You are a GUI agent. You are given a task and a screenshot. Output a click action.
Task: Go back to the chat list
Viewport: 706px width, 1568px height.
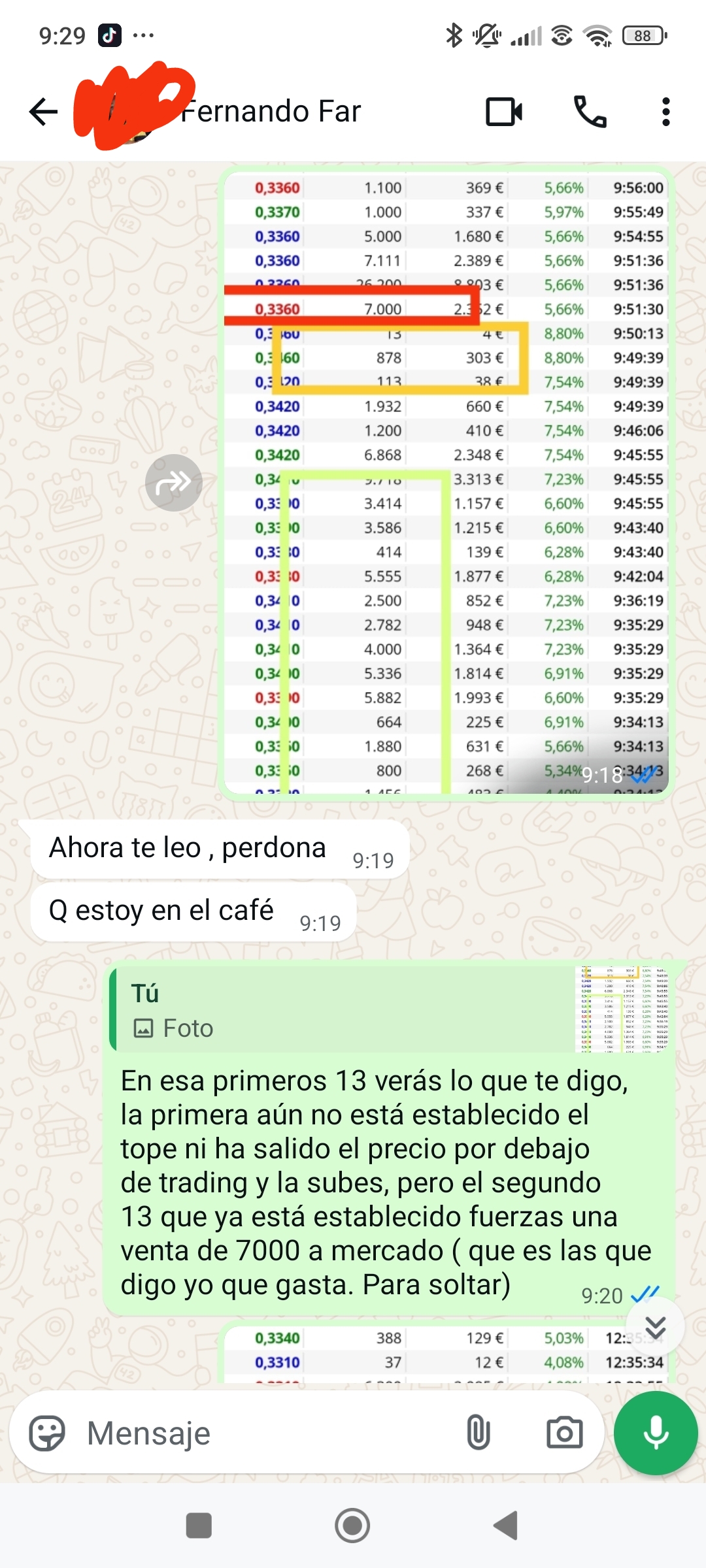[44, 112]
